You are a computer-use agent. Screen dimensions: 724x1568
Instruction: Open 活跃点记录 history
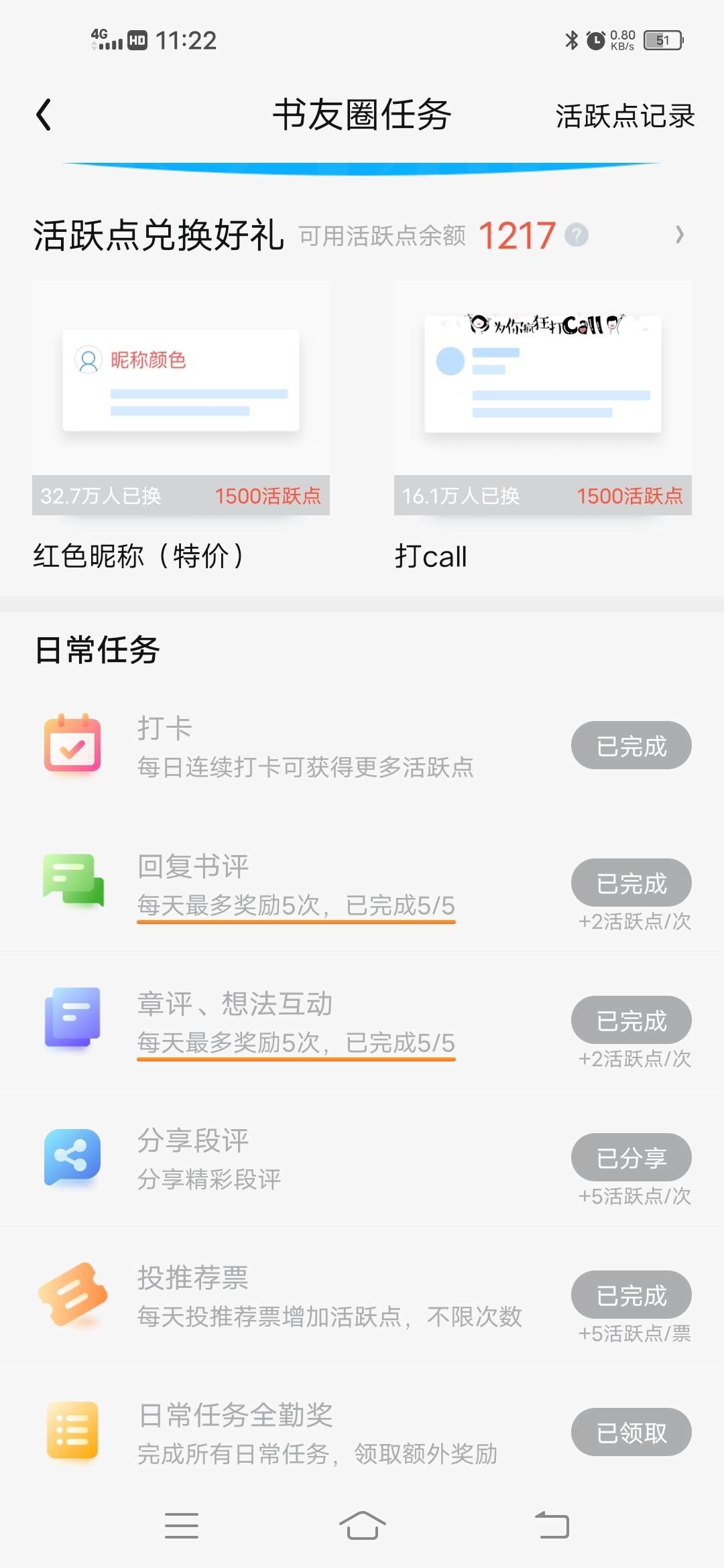point(625,116)
